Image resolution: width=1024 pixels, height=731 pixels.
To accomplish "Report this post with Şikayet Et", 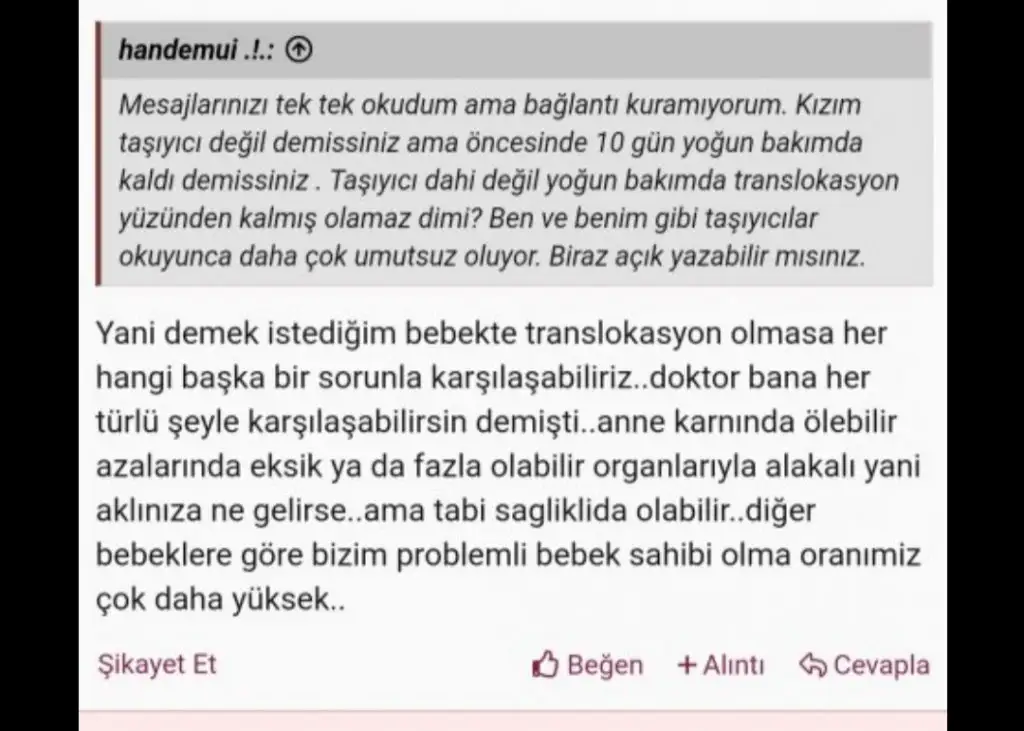I will [x=157, y=664].
